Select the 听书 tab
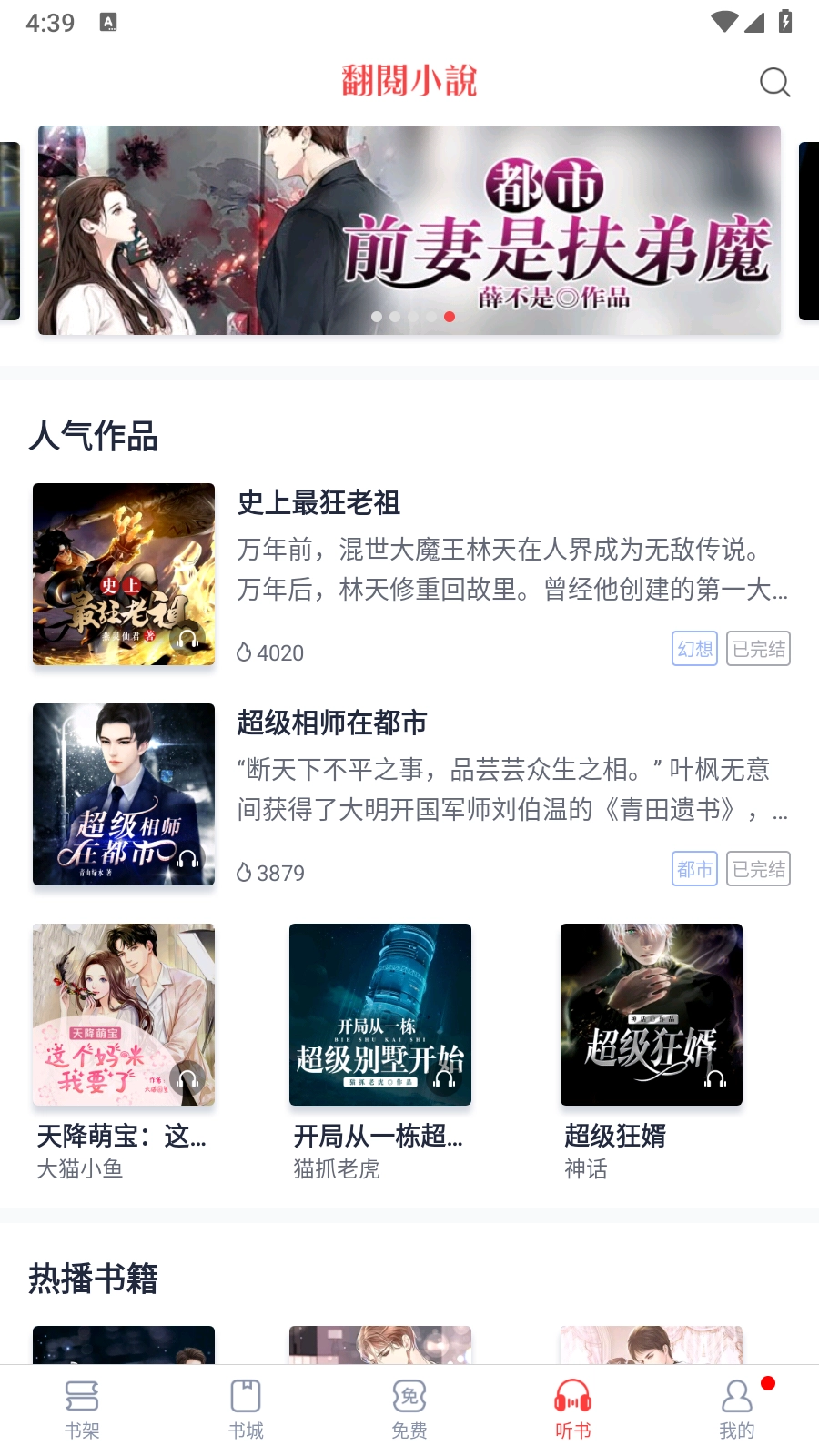Screen dimensions: 819x1456 (x=573, y=1408)
